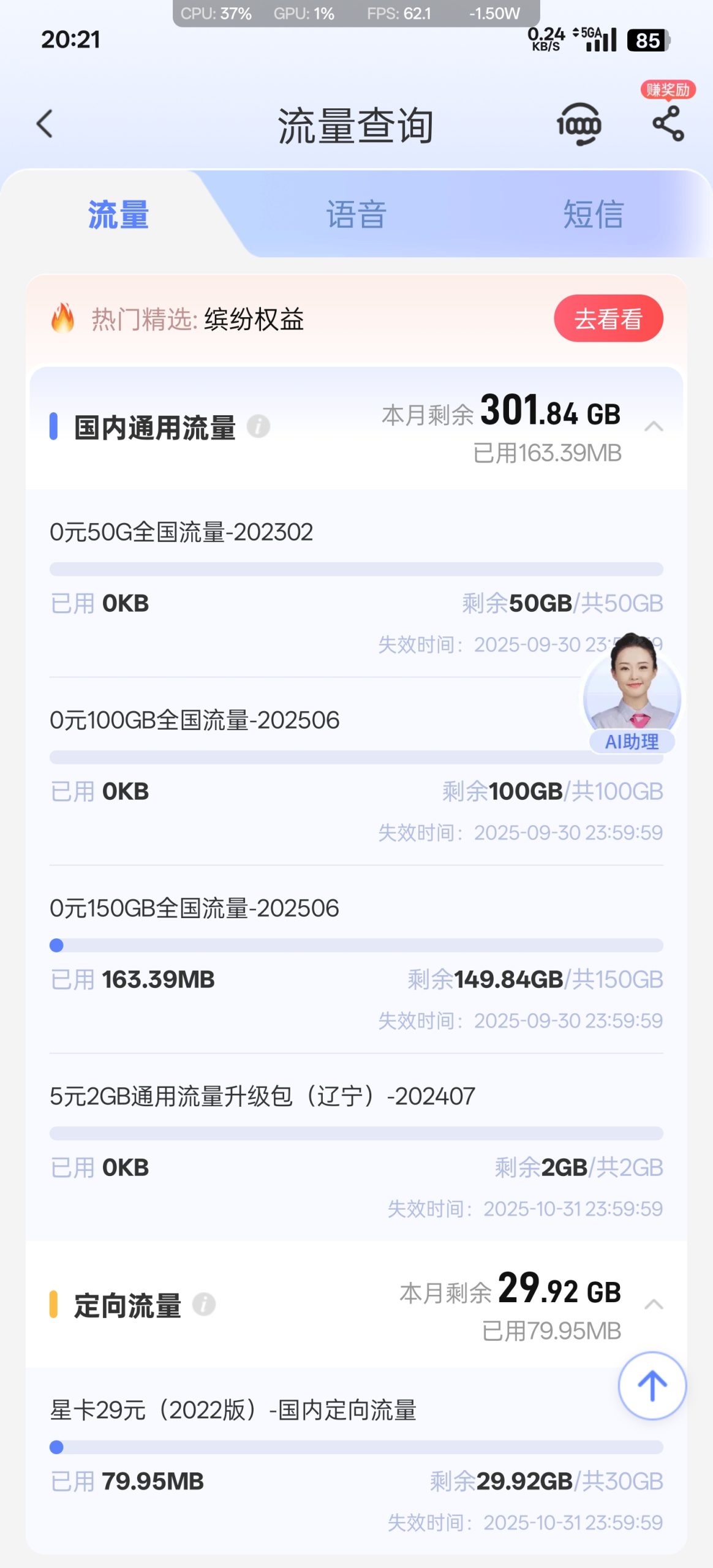Show info for 国内通用流量

click(258, 426)
